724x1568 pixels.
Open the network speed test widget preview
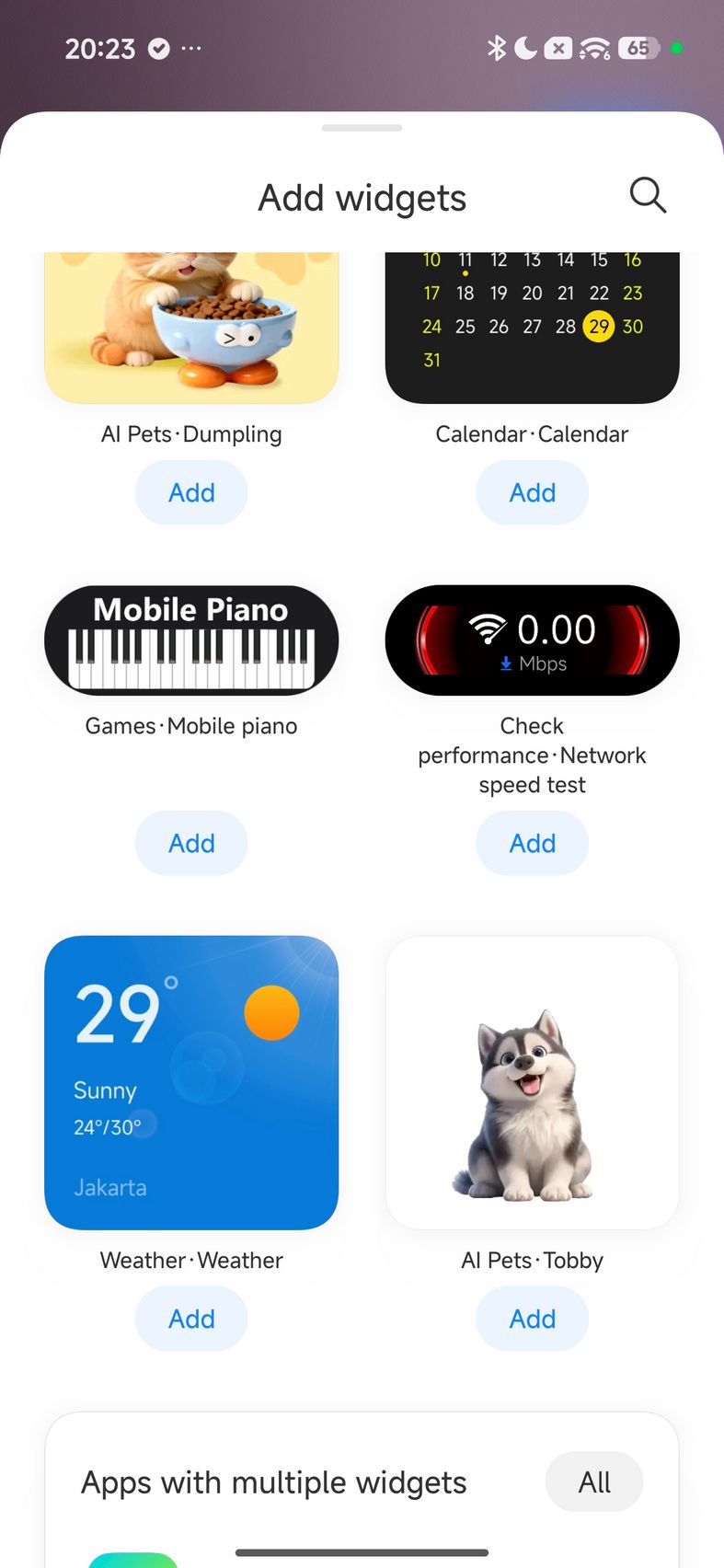coord(532,640)
